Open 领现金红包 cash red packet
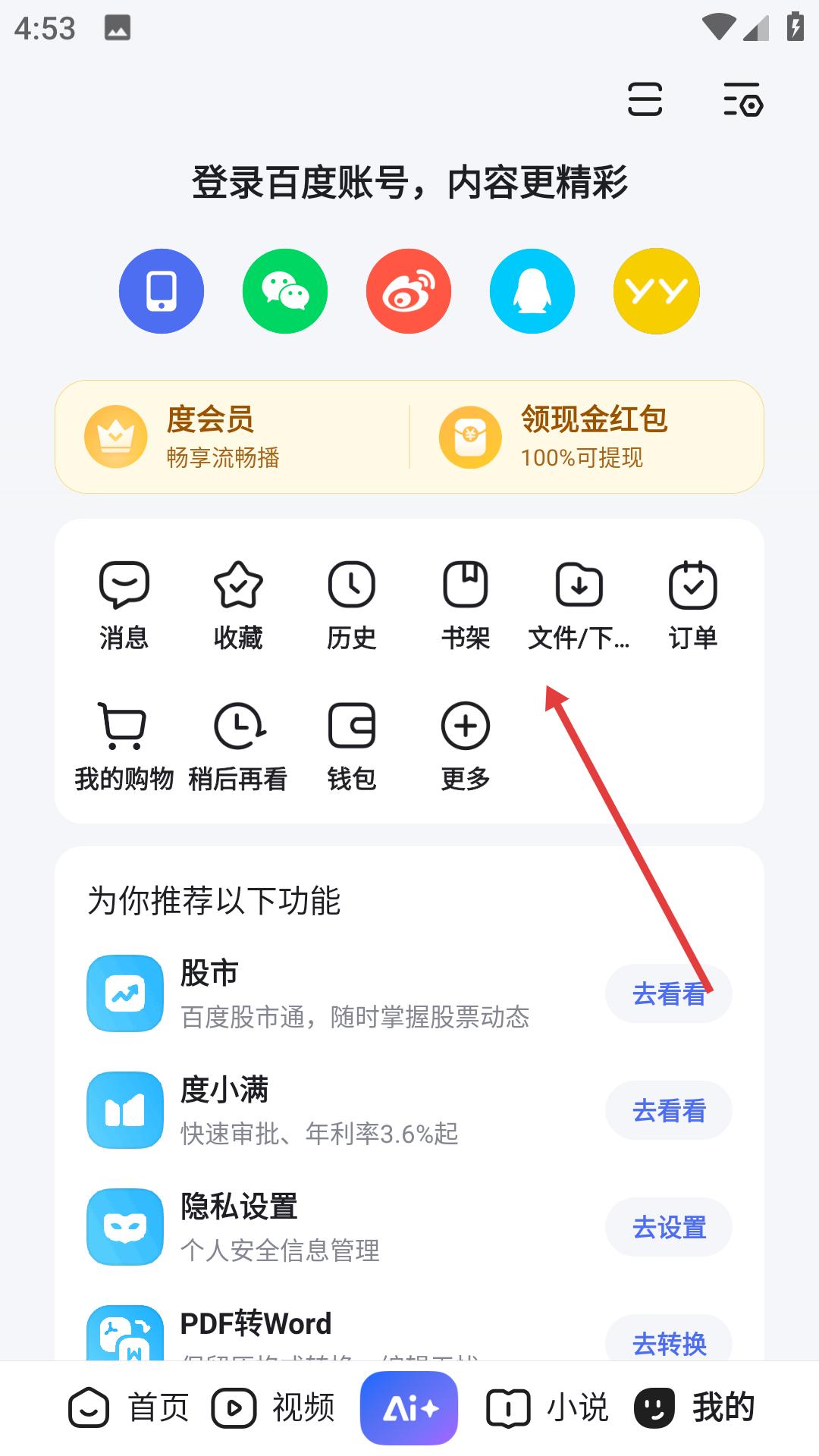Viewport: 819px width, 1456px height. (x=586, y=437)
